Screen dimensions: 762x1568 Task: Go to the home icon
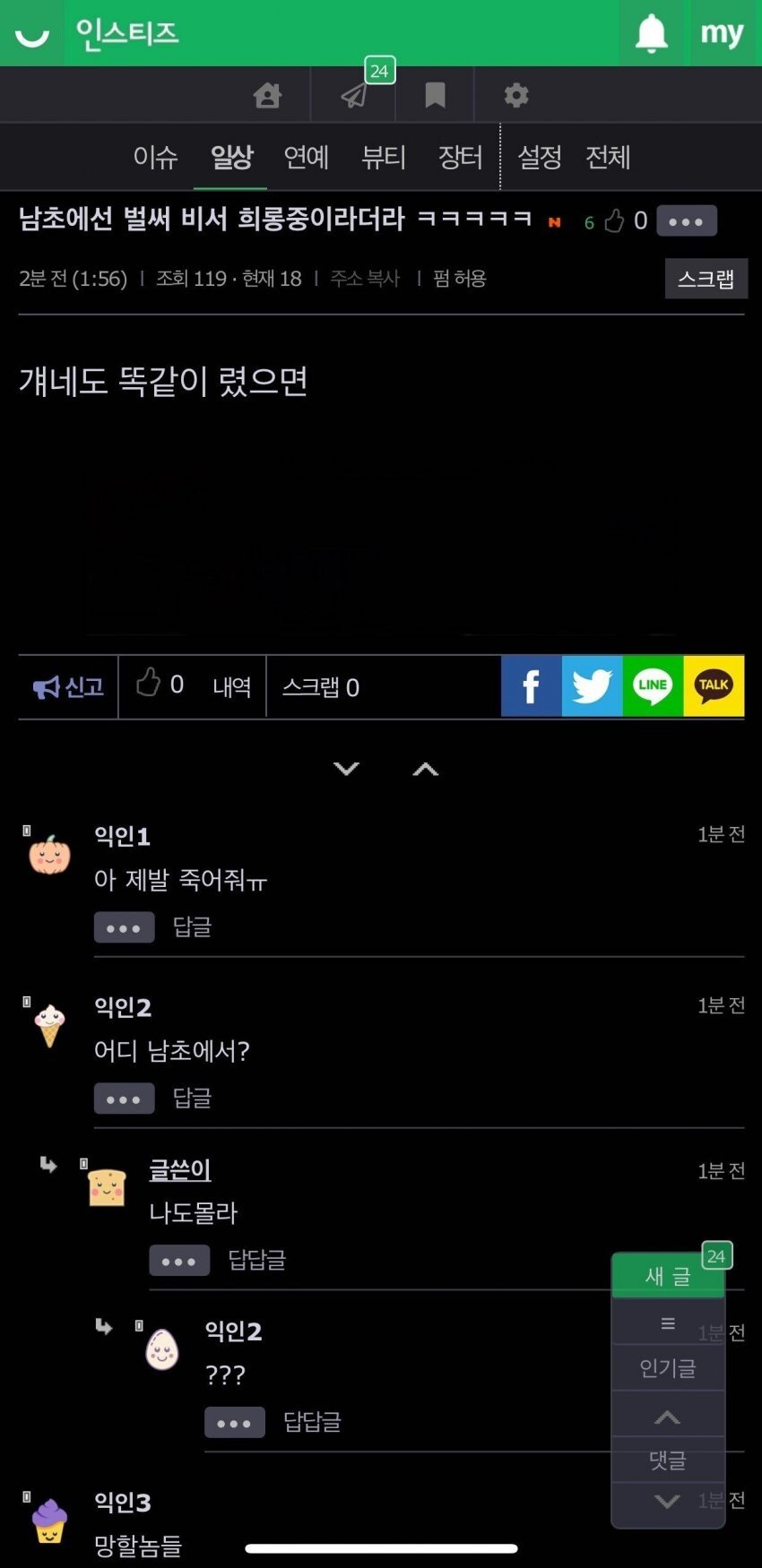point(267,95)
